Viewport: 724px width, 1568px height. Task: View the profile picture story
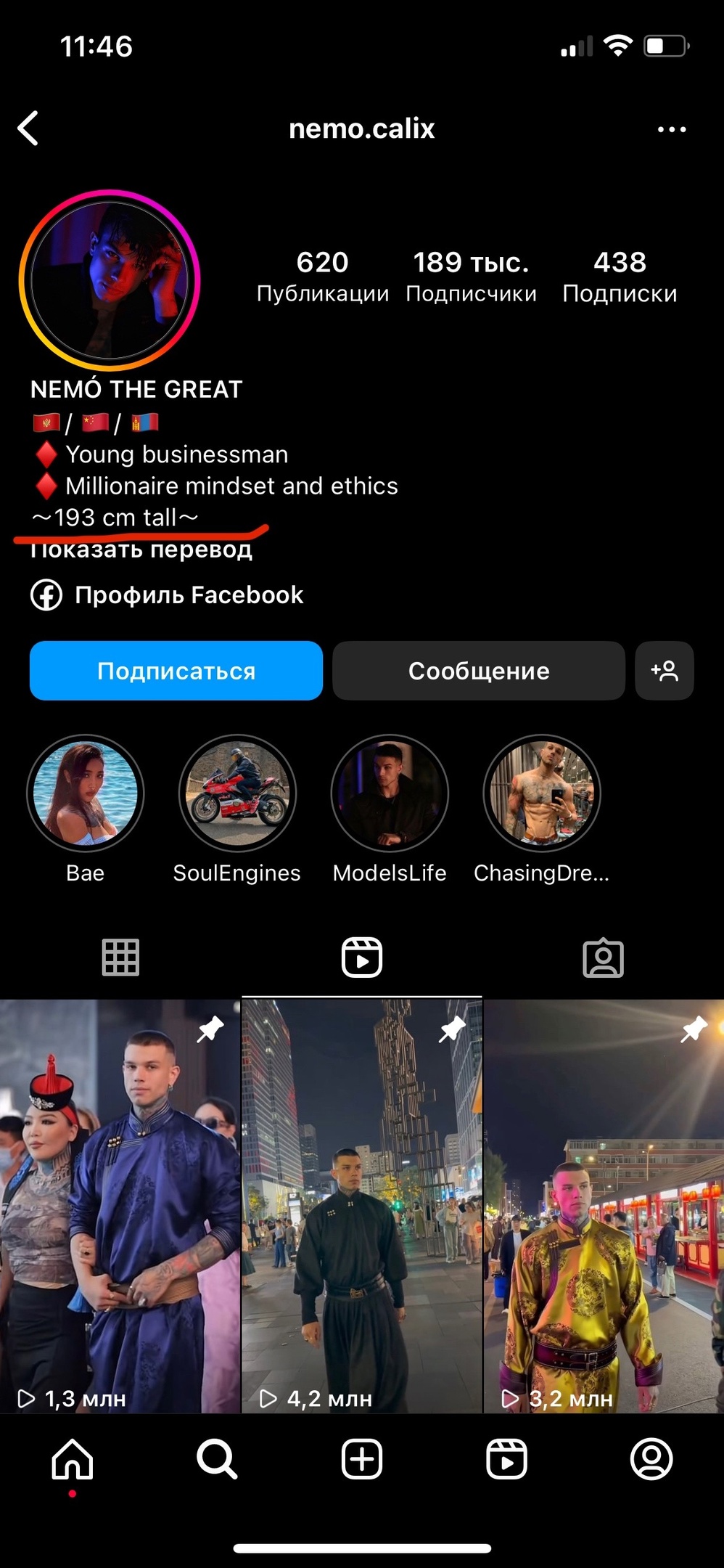(x=110, y=280)
